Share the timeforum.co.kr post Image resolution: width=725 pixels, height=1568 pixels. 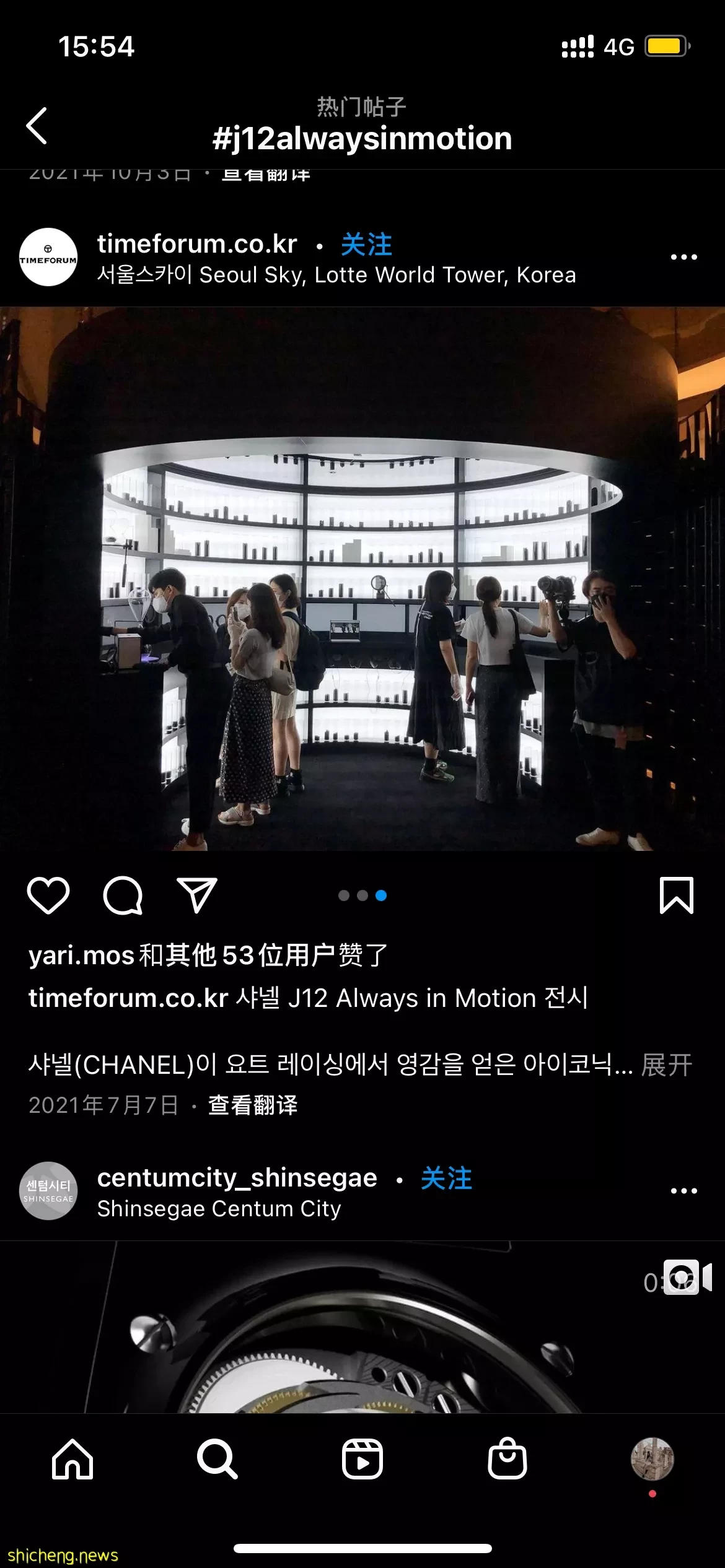197,895
